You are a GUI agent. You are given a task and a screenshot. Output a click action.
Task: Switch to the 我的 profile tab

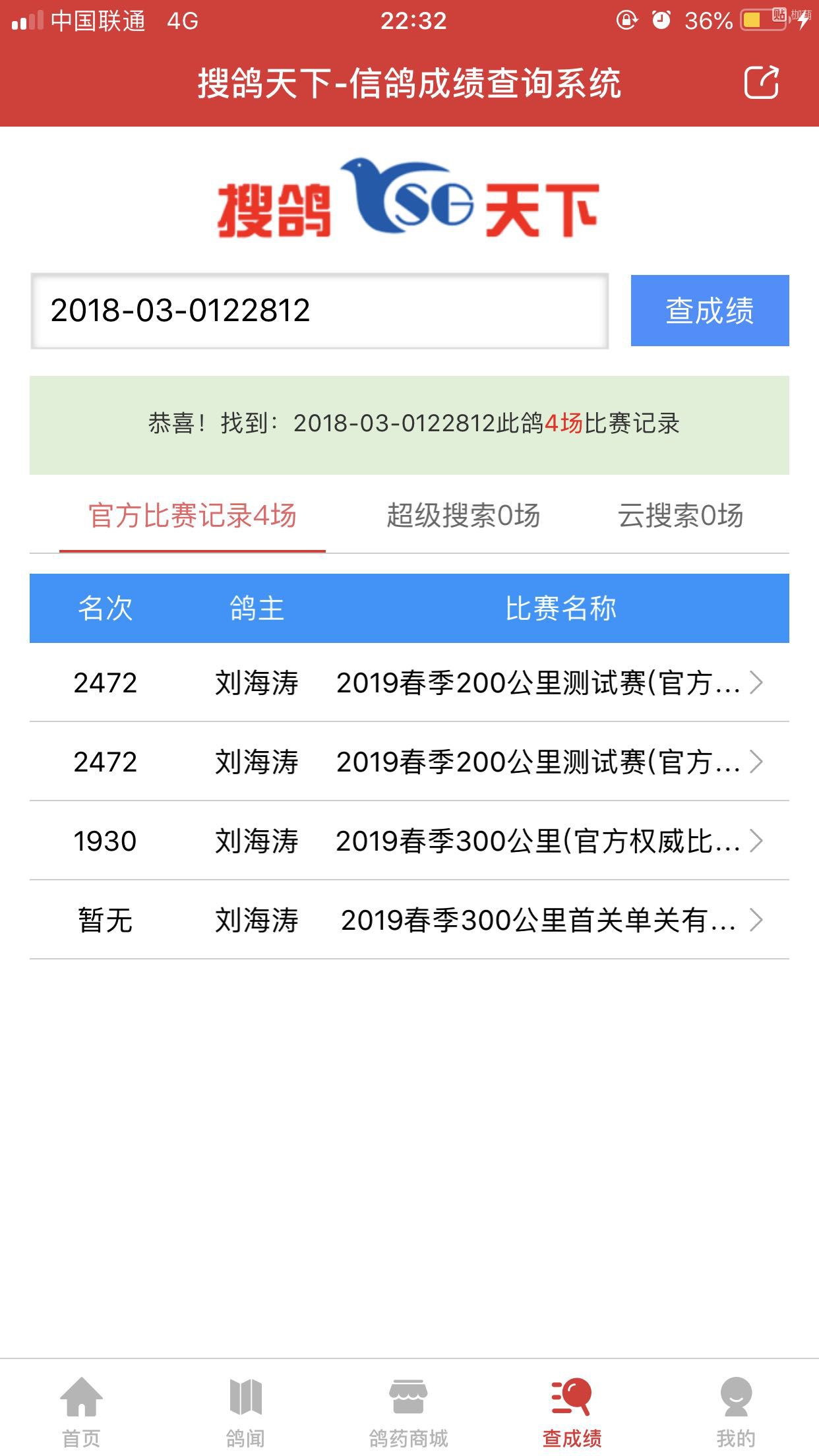click(x=736, y=1410)
